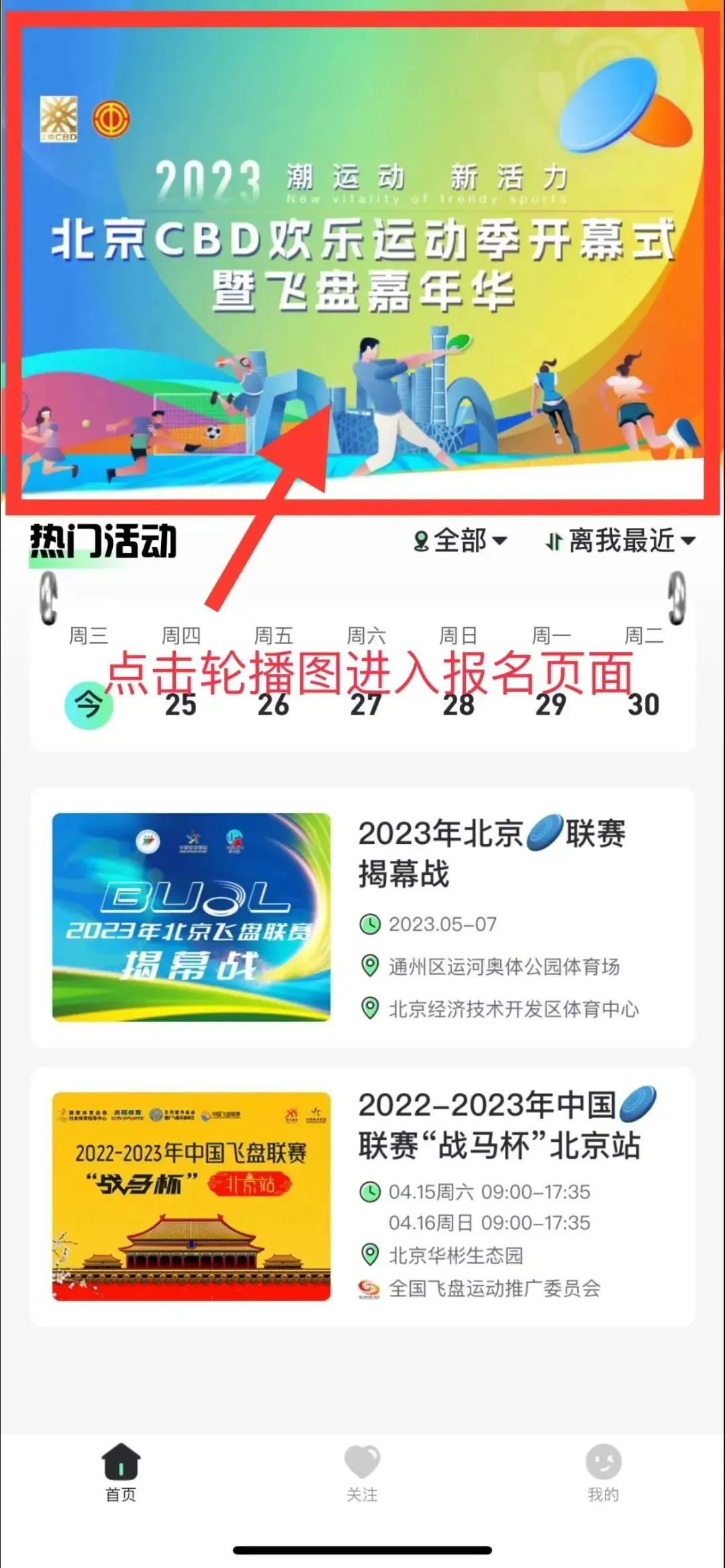This screenshot has height=1568, width=725.
Task: Go to the 首页 tab
Action: tap(121, 1474)
